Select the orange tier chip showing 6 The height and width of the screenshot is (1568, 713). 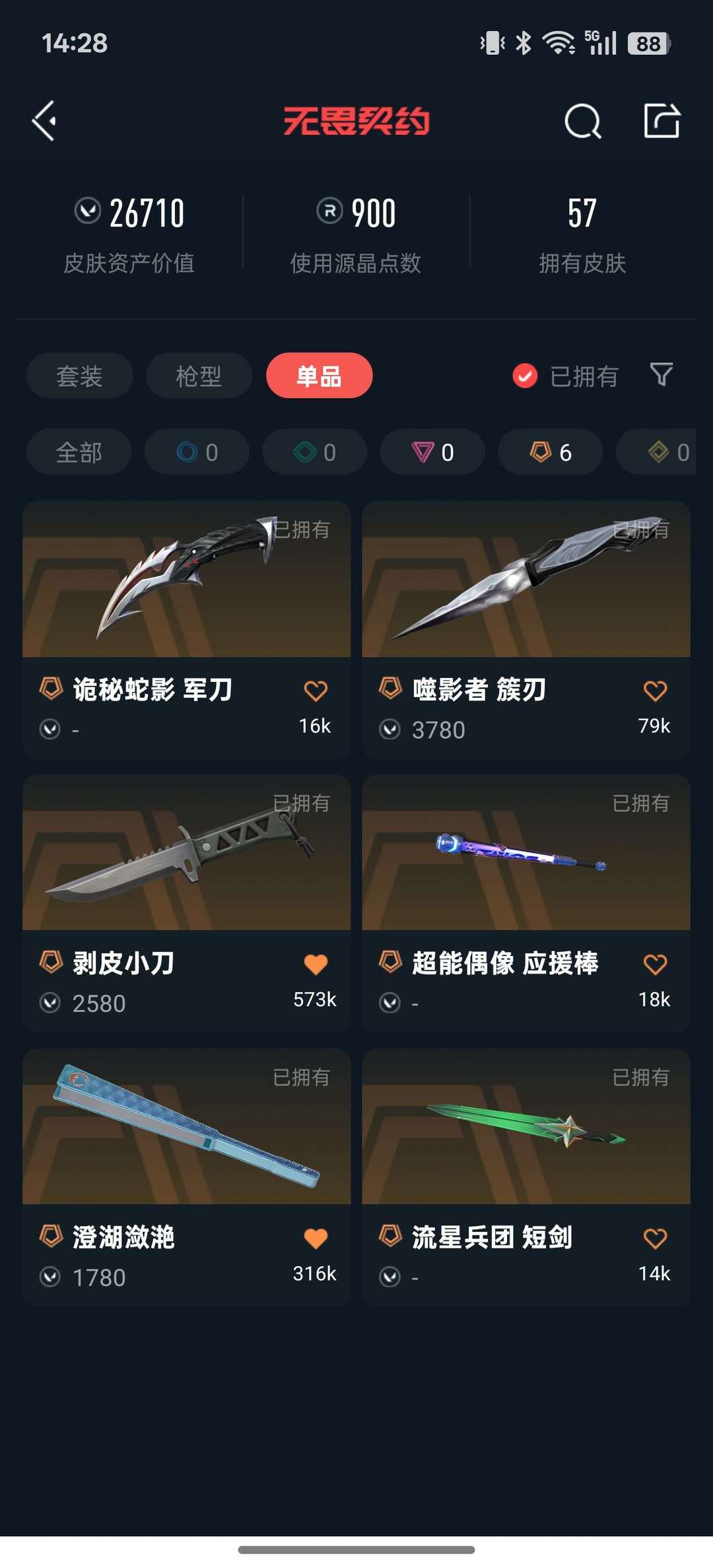coord(551,452)
